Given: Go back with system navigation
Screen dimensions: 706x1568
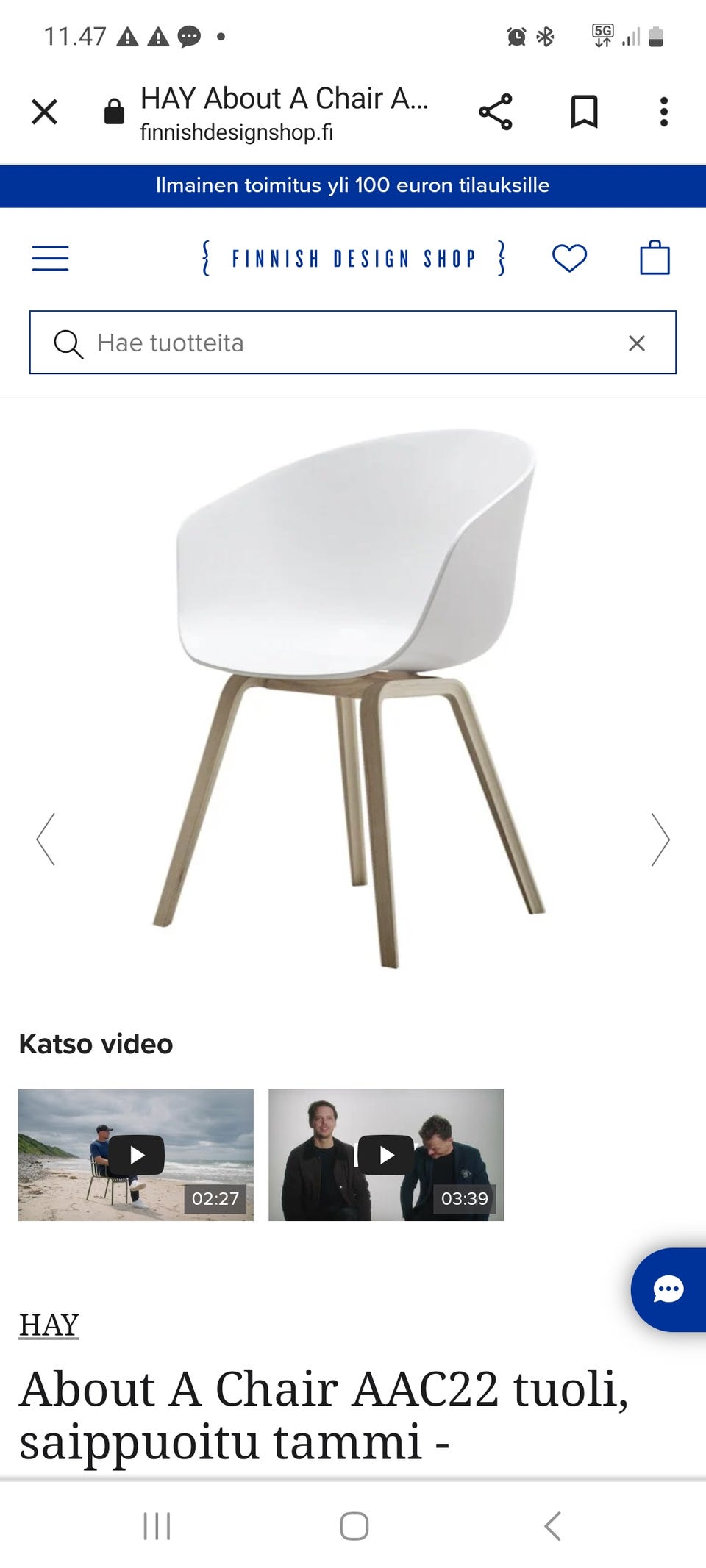Looking at the screenshot, I should pyautogui.click(x=552, y=1525).
